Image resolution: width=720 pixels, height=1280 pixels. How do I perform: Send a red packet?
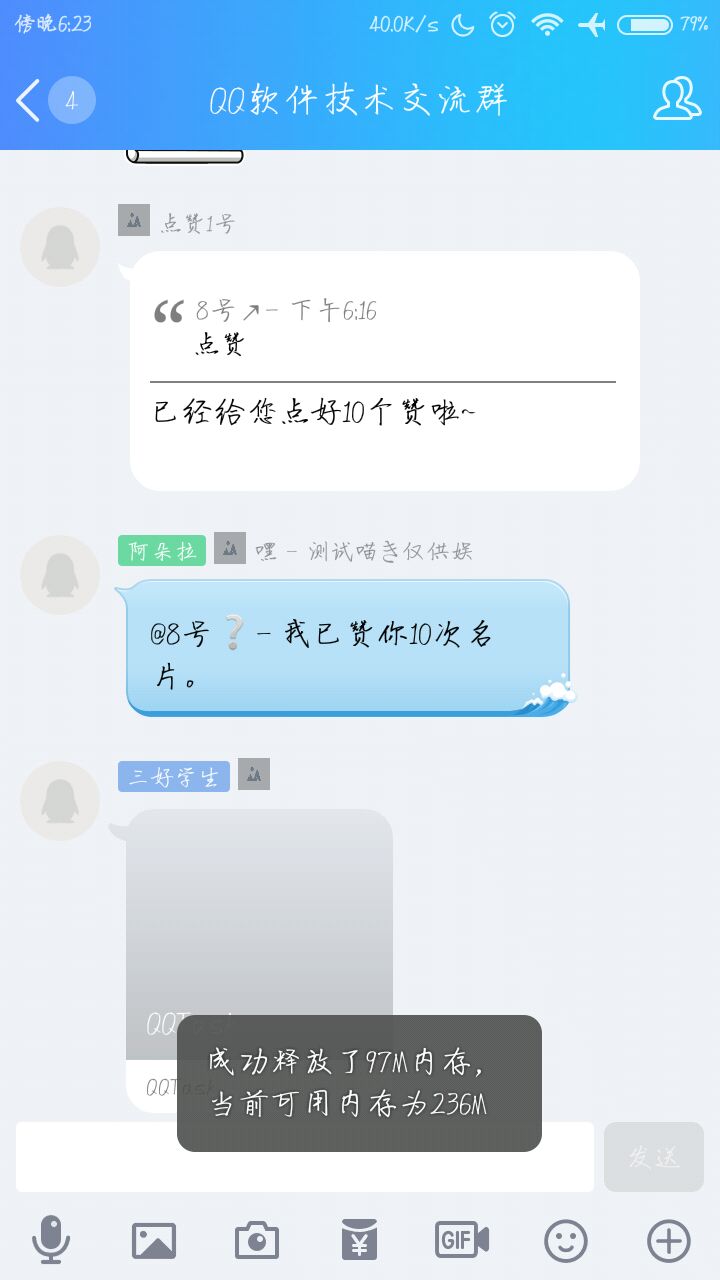(359, 1241)
